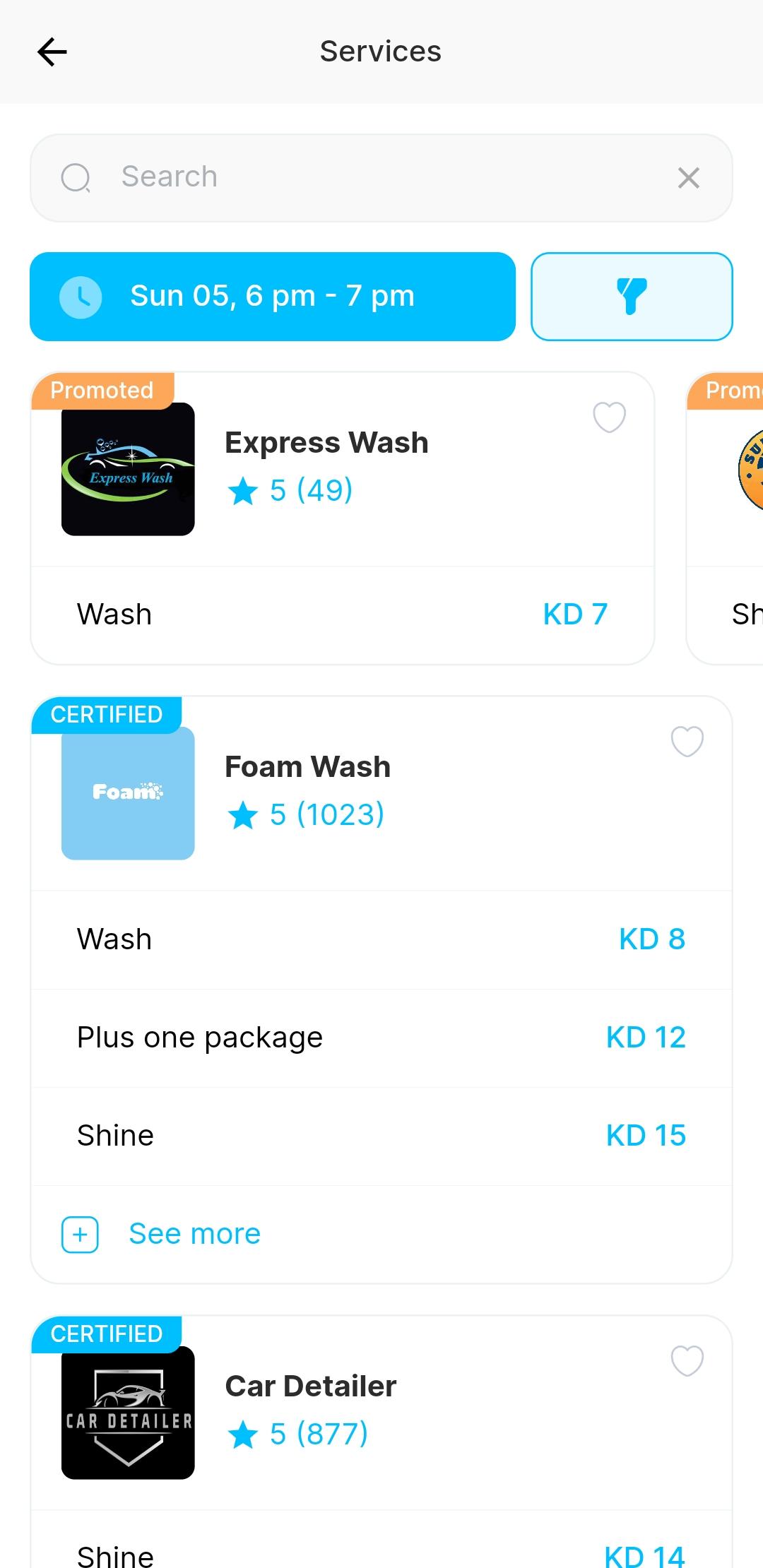Select Foam Wash's Shine for KD 15
The image size is (763, 1568).
click(x=381, y=1136)
